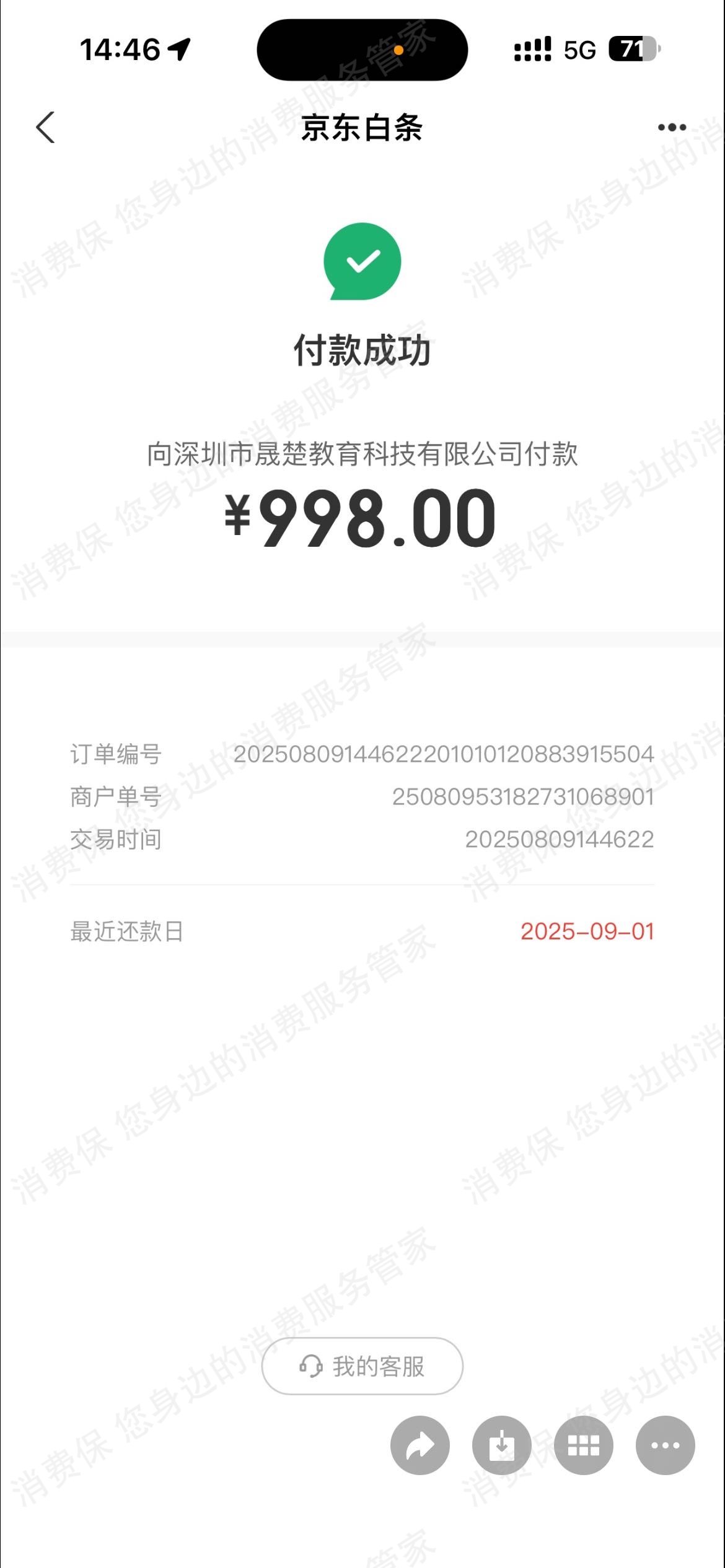This screenshot has width=725, height=1568.
Task: Open the round gray grid icon
Action: [x=584, y=1445]
